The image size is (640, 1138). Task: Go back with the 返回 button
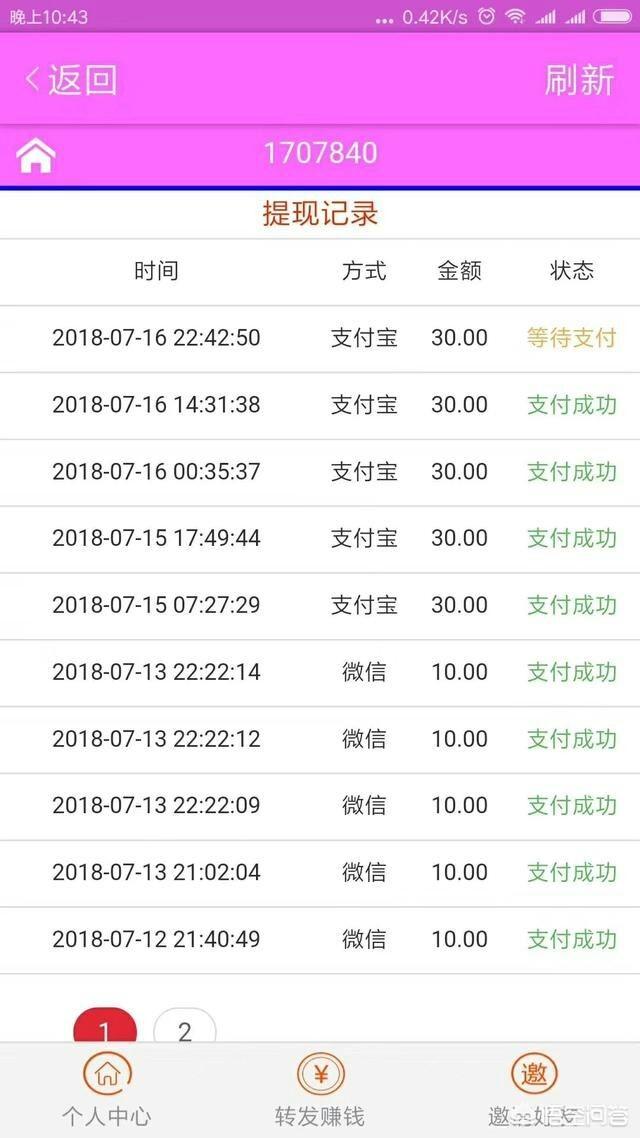[71, 79]
